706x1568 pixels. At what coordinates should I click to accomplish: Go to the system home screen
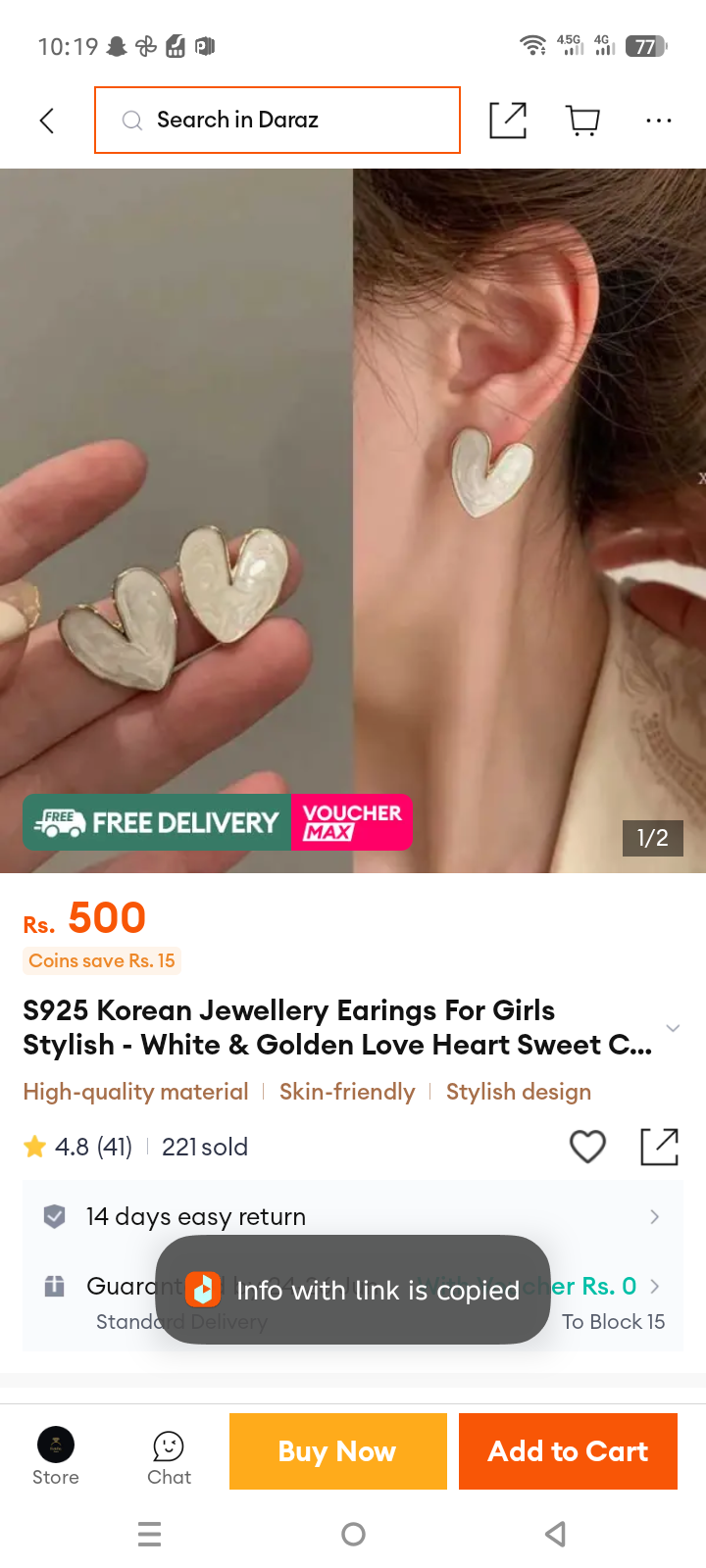353,1534
